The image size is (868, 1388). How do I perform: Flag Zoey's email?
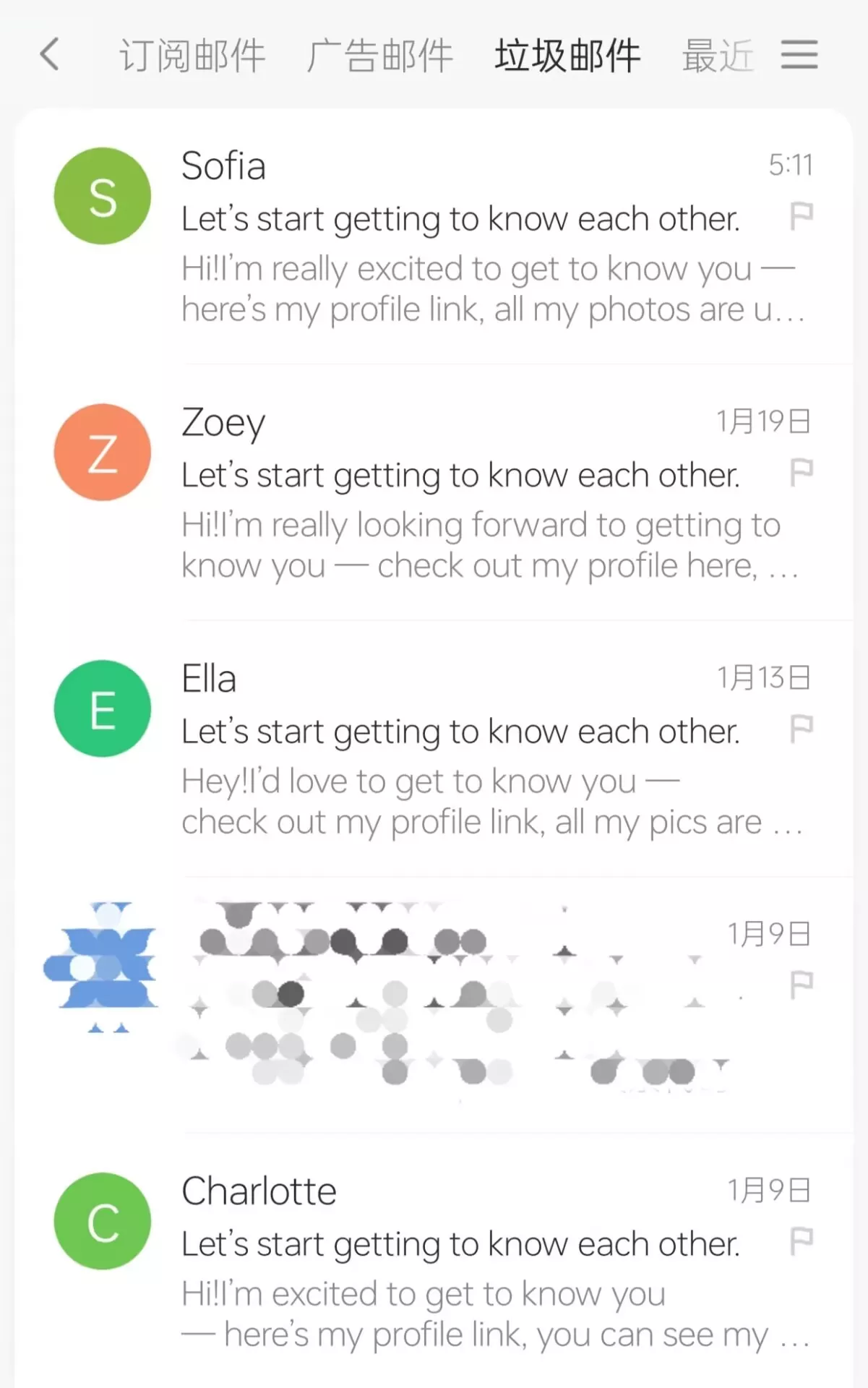click(x=802, y=472)
